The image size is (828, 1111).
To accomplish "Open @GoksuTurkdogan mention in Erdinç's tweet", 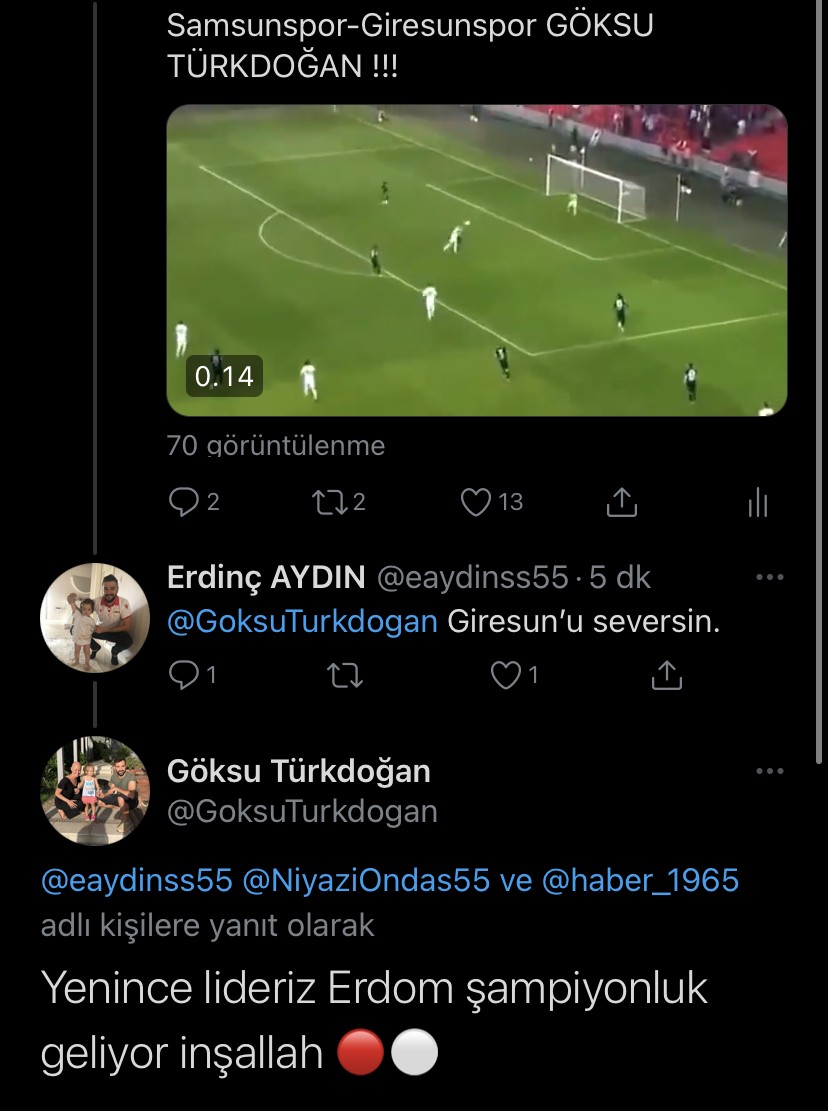I will pyautogui.click(x=302, y=622).
